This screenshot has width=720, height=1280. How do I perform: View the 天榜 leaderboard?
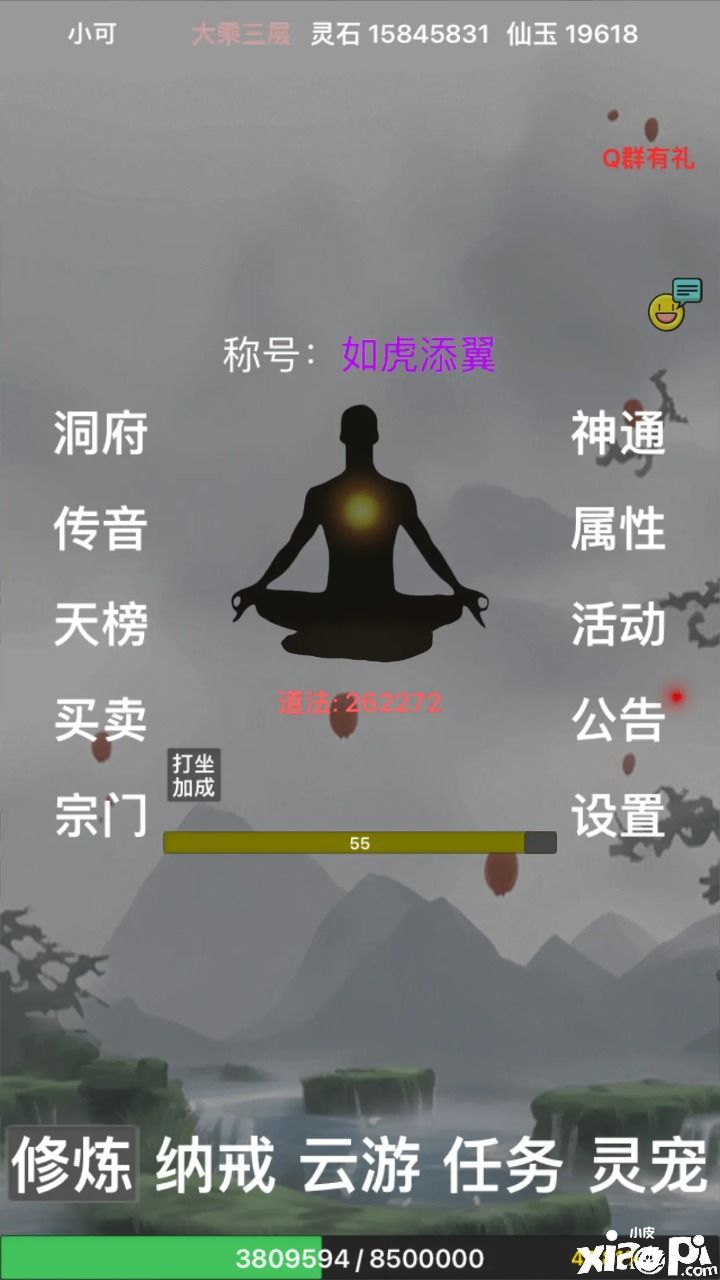click(100, 625)
